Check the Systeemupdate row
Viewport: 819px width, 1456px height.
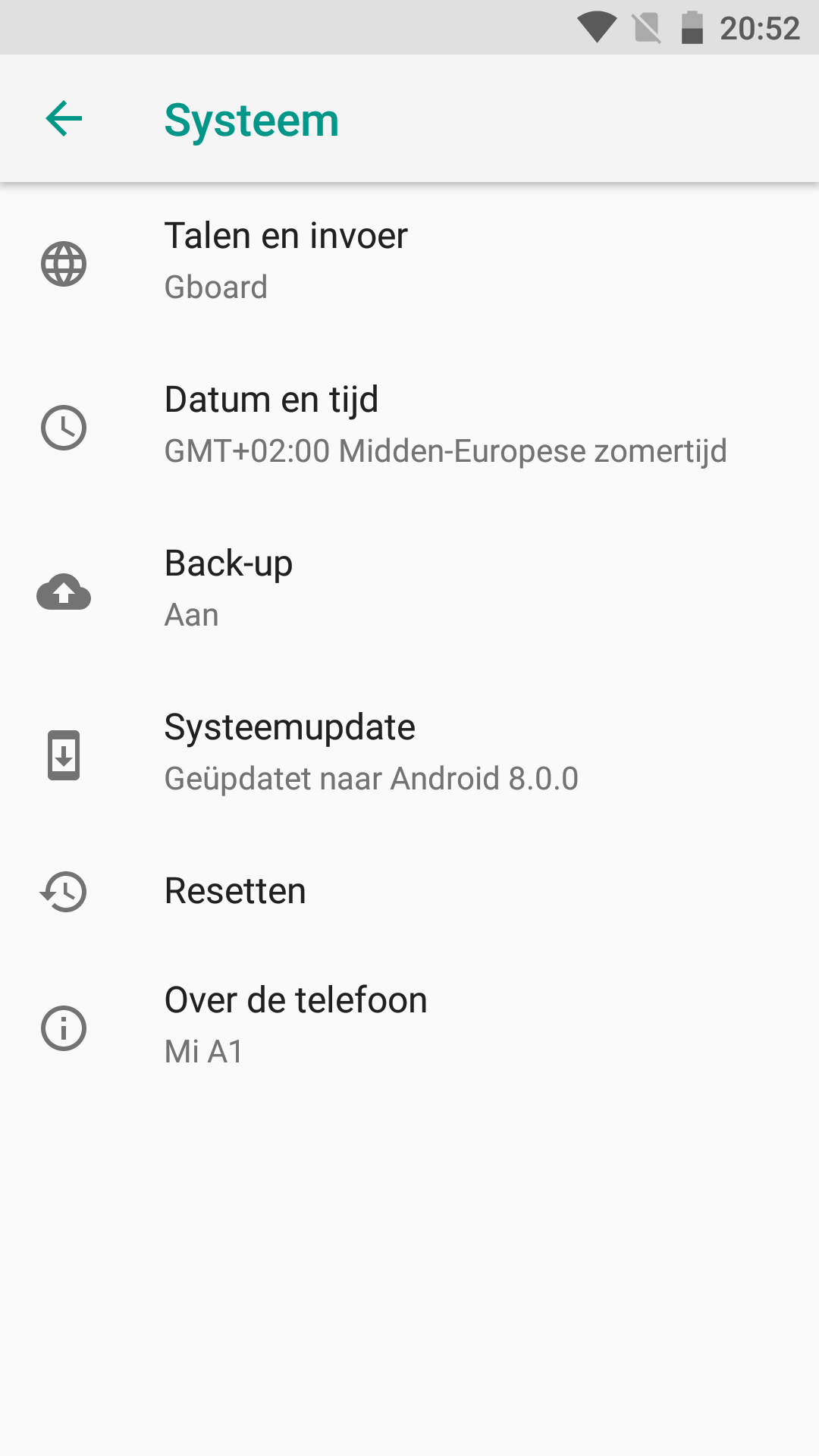point(409,755)
